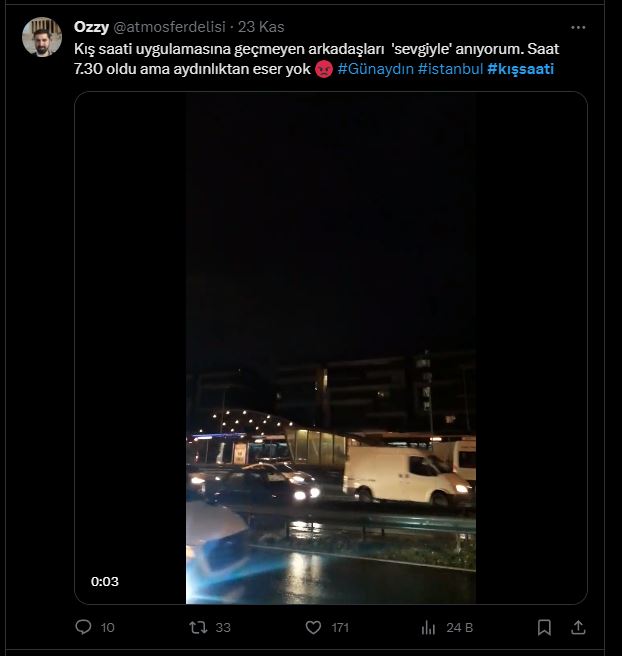Open the #kışsaati hashtag
Screen dimensions: 622x656
click(x=520, y=69)
